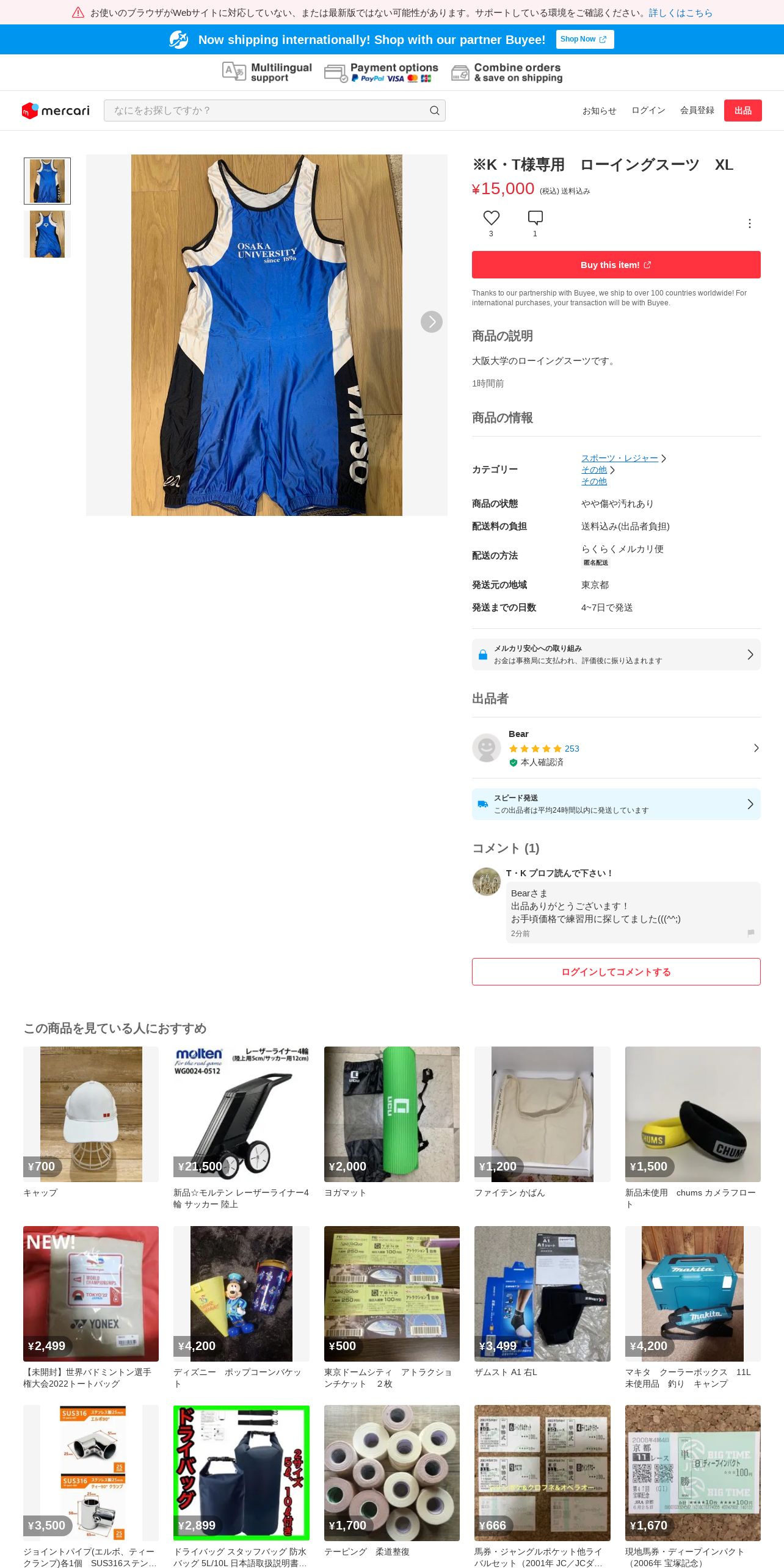
Task: Focus the Mercari search field
Action: (x=274, y=111)
